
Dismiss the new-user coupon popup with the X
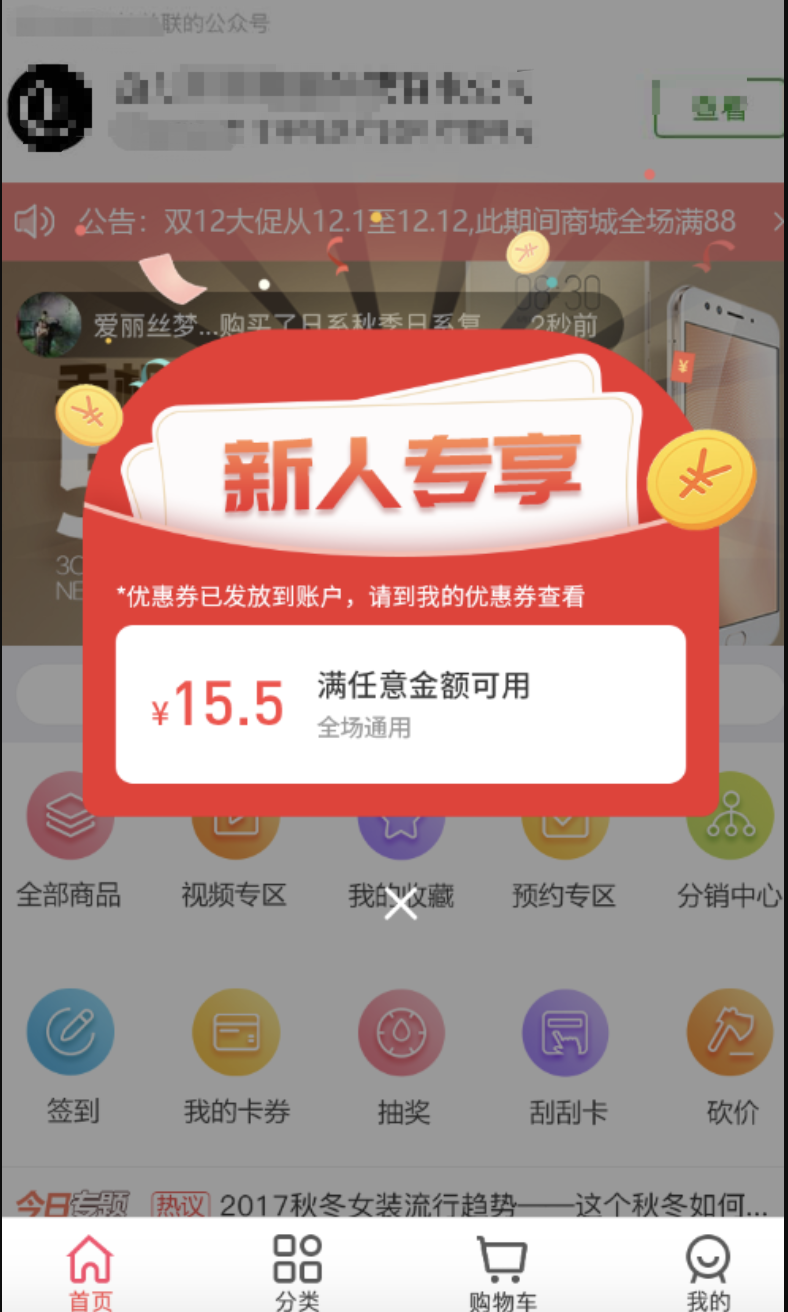401,904
